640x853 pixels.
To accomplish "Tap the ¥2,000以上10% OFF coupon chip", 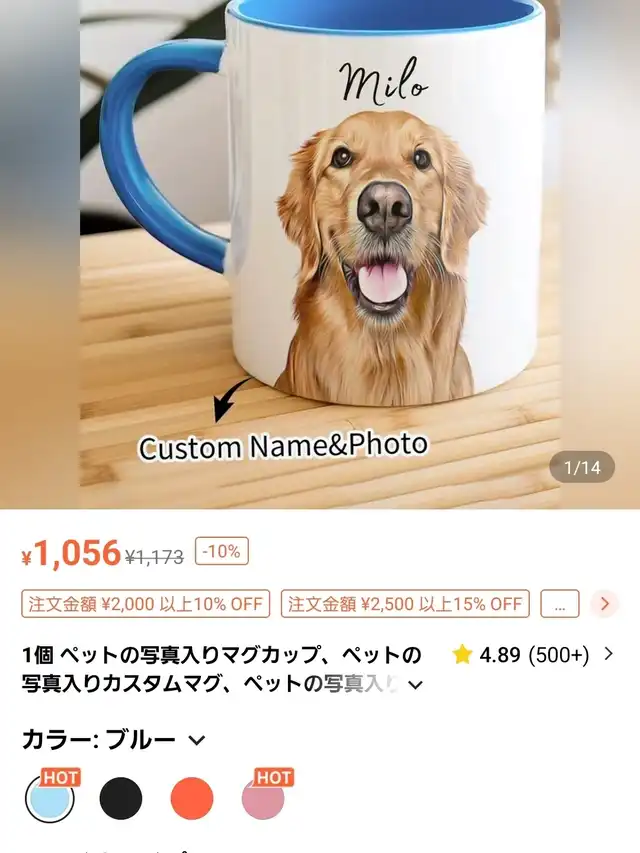I will point(145,604).
